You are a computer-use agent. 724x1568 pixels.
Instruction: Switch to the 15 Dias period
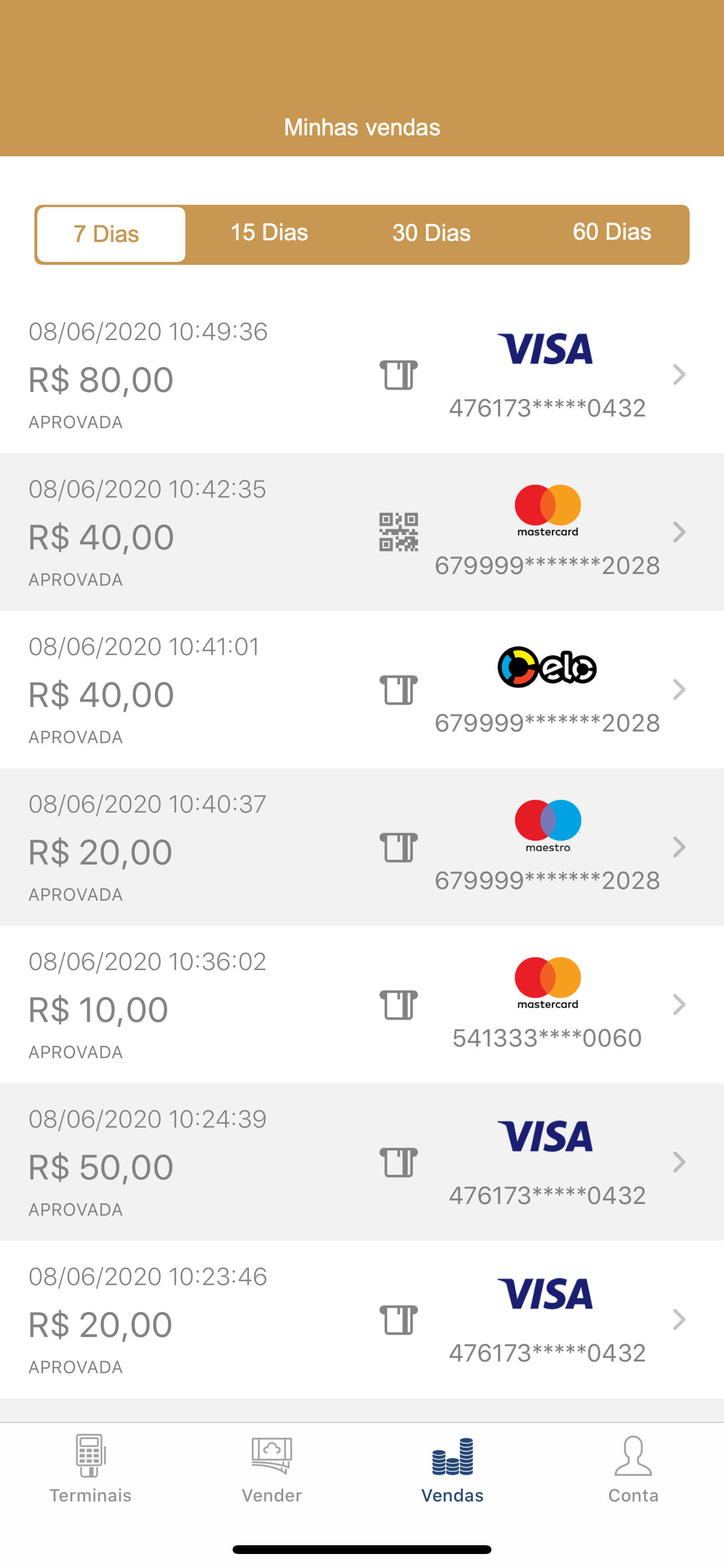(x=269, y=233)
